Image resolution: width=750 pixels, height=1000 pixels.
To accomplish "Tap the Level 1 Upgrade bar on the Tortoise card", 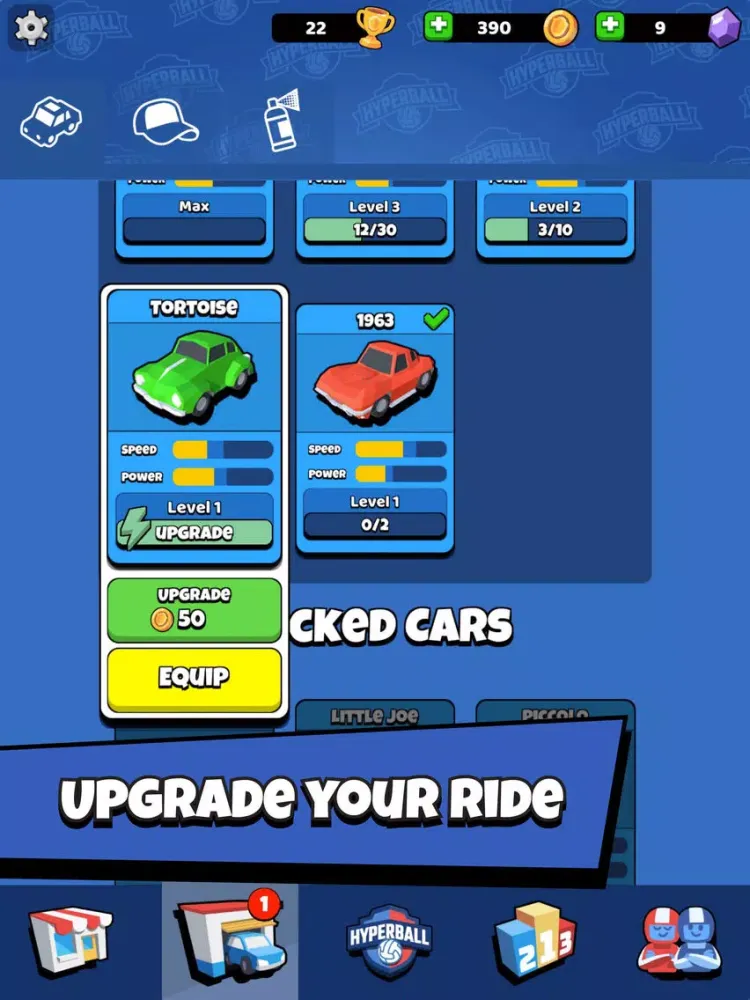I will [194, 522].
